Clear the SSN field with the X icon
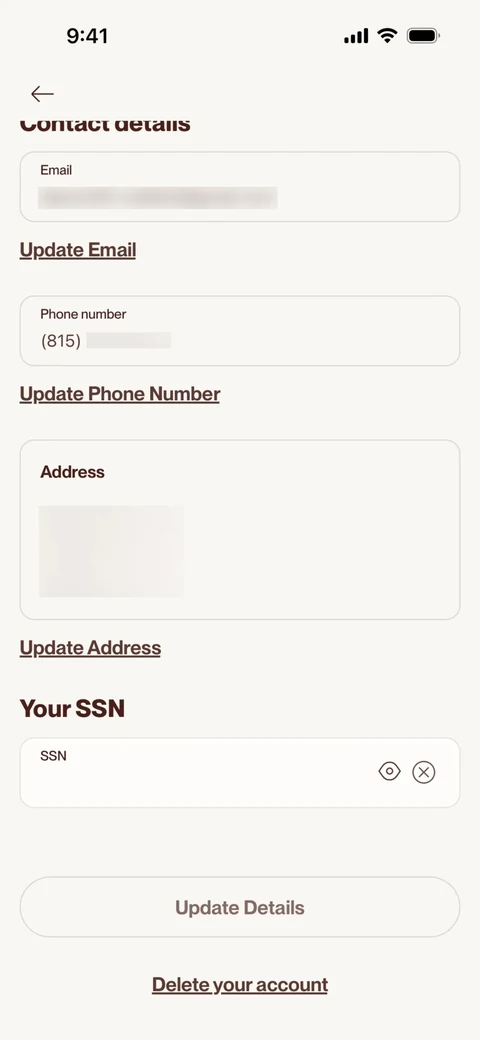 tap(424, 772)
